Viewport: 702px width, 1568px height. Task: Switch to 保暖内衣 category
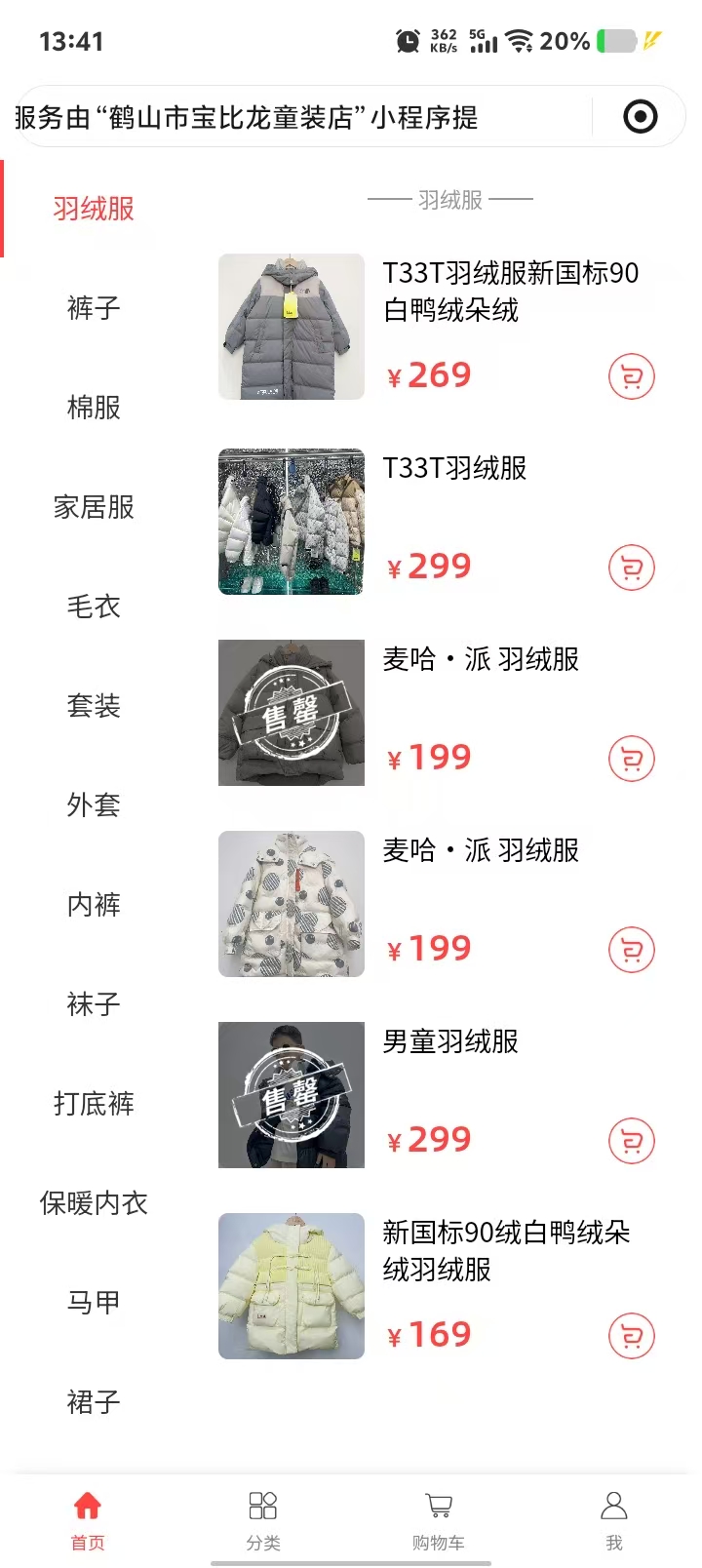[94, 1203]
